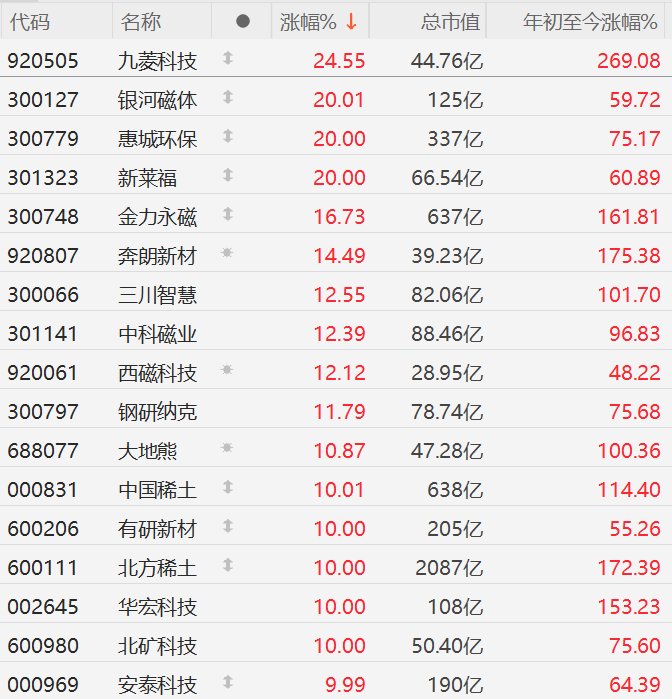Sort the list by 代码 header
The image size is (672, 699).
coord(29,21)
